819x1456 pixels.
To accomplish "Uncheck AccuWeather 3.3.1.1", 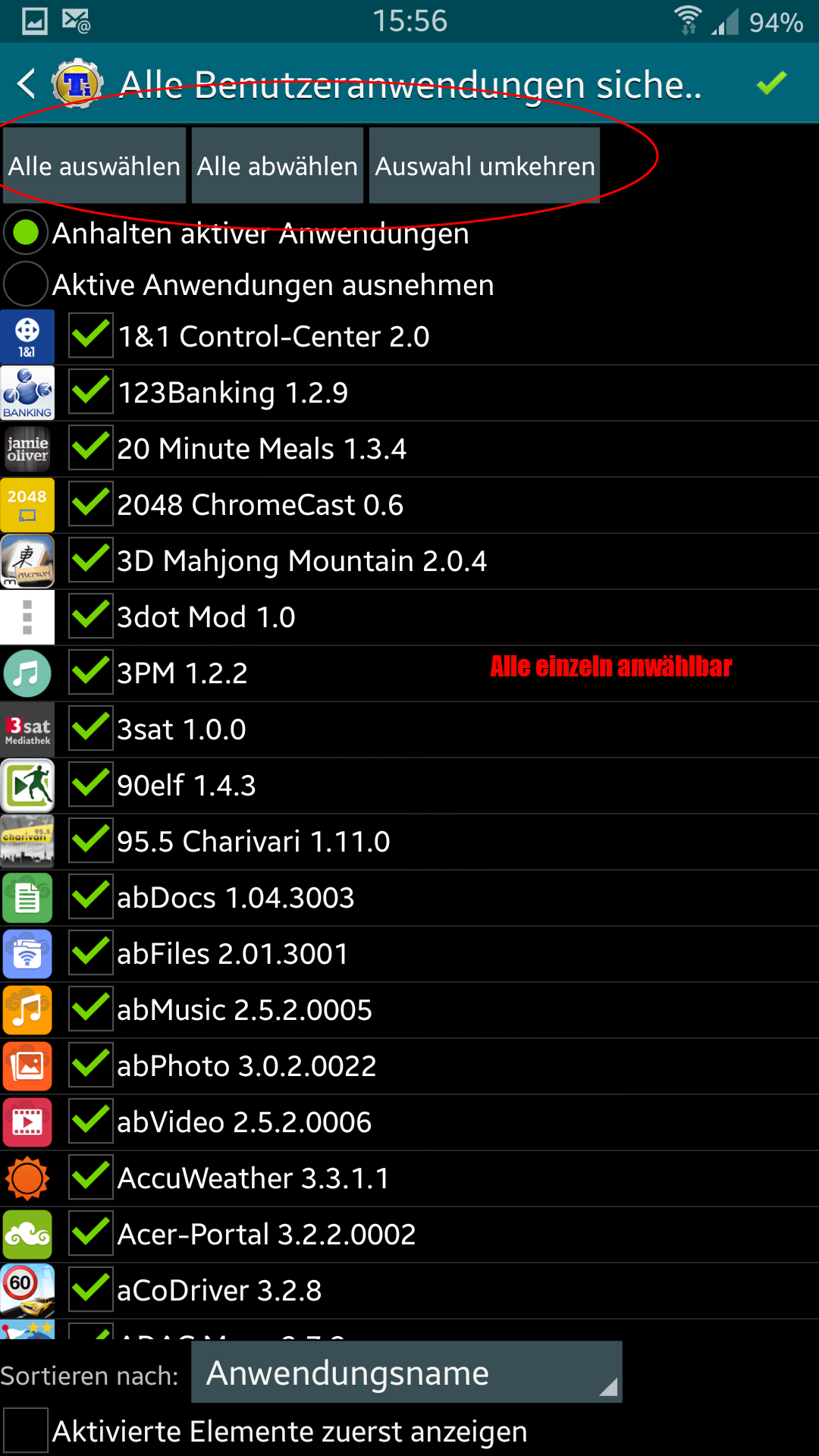I will [91, 1177].
